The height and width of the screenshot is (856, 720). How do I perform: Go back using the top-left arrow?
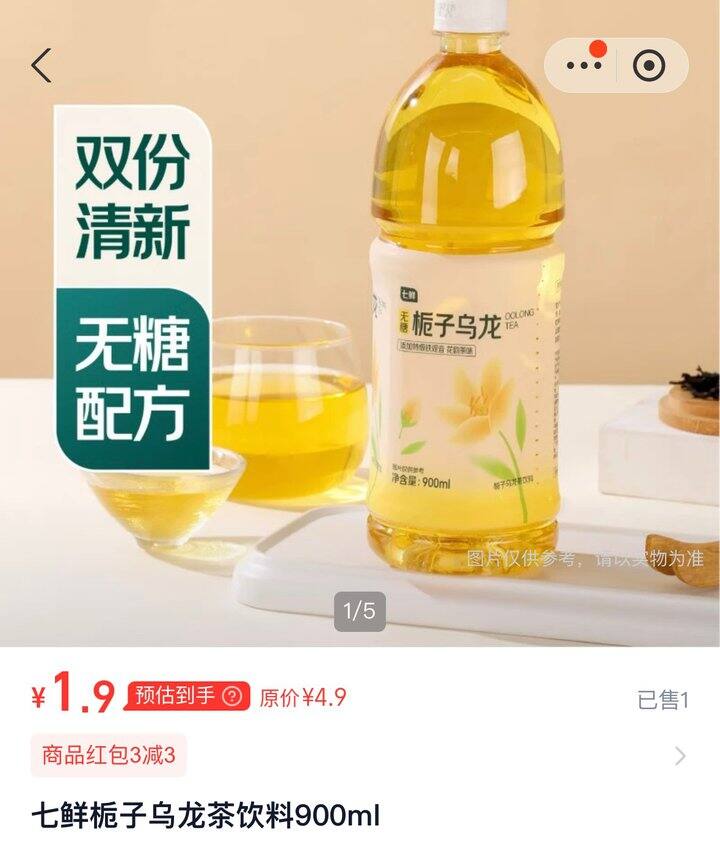(x=41, y=66)
